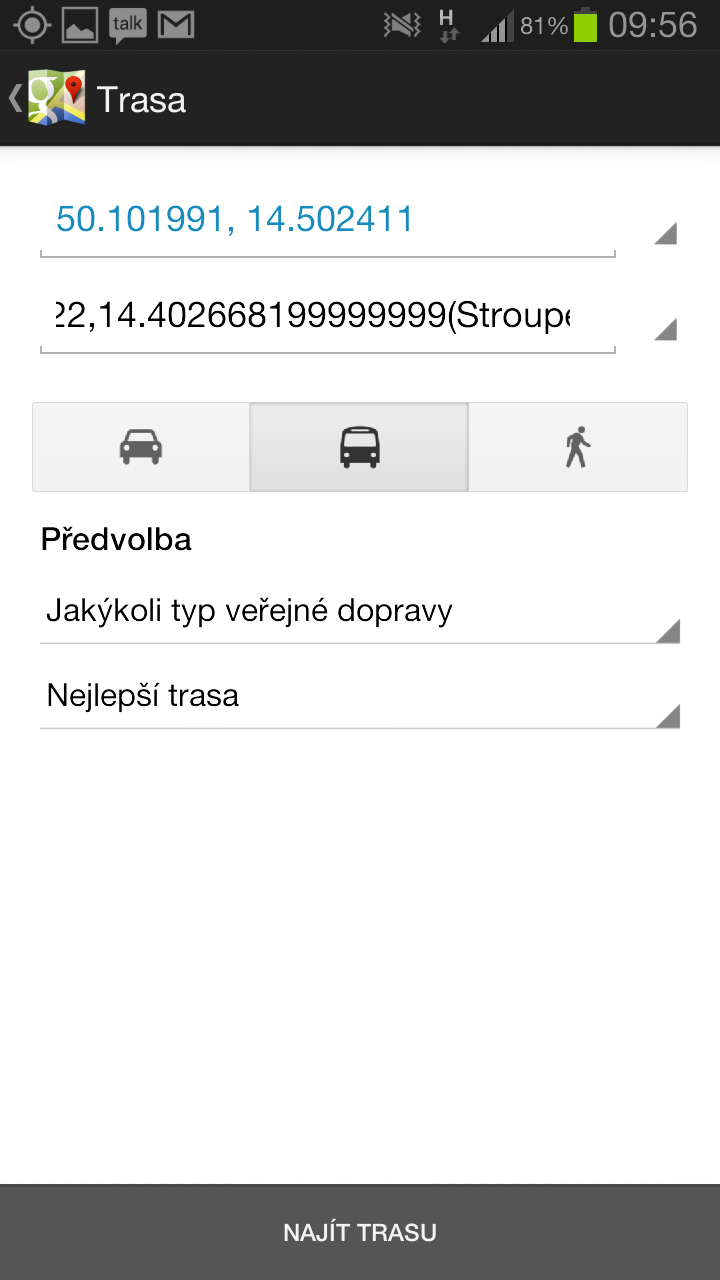Tap the back arrow in the title bar
This screenshot has height=1280, width=720.
14,97
